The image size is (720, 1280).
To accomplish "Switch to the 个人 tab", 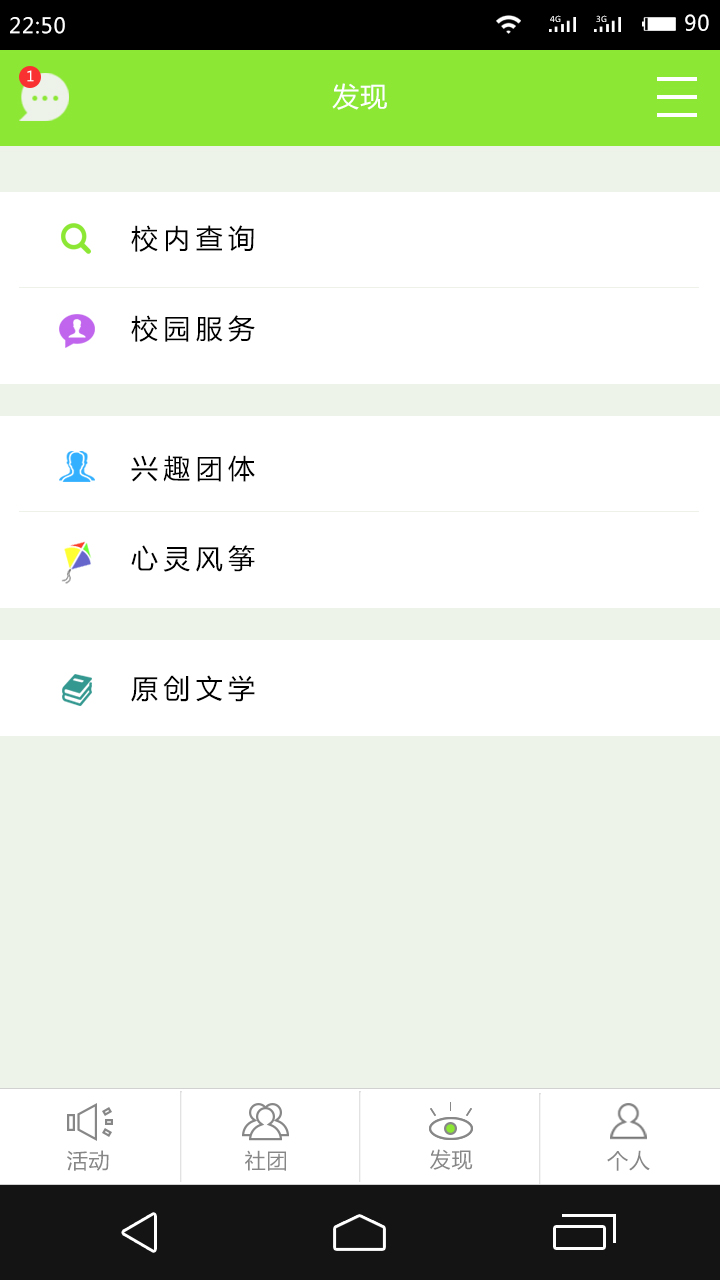I will pos(629,1135).
